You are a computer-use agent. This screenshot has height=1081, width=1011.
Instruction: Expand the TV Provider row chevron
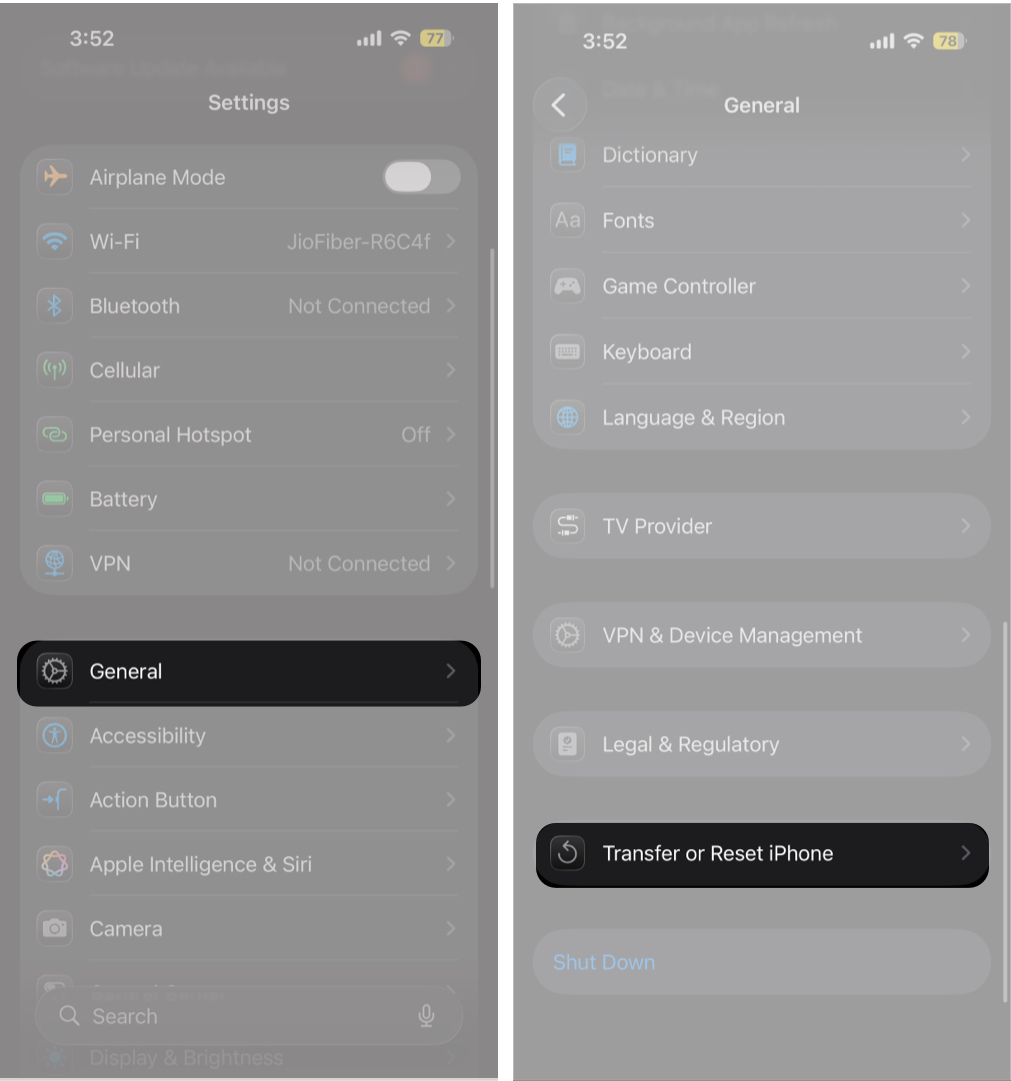point(964,526)
